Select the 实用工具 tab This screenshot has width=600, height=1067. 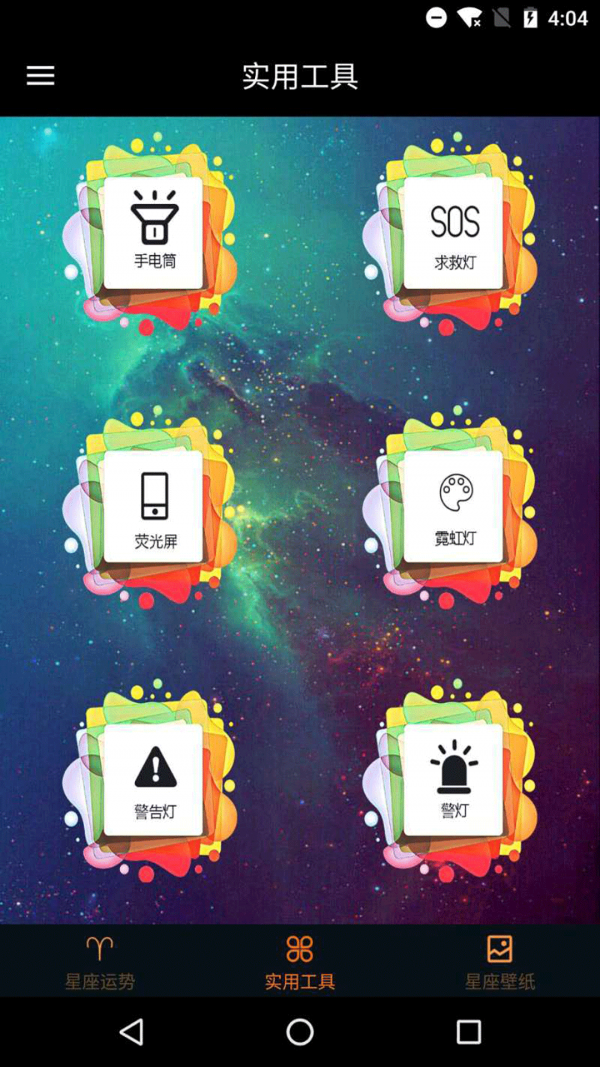[300, 962]
